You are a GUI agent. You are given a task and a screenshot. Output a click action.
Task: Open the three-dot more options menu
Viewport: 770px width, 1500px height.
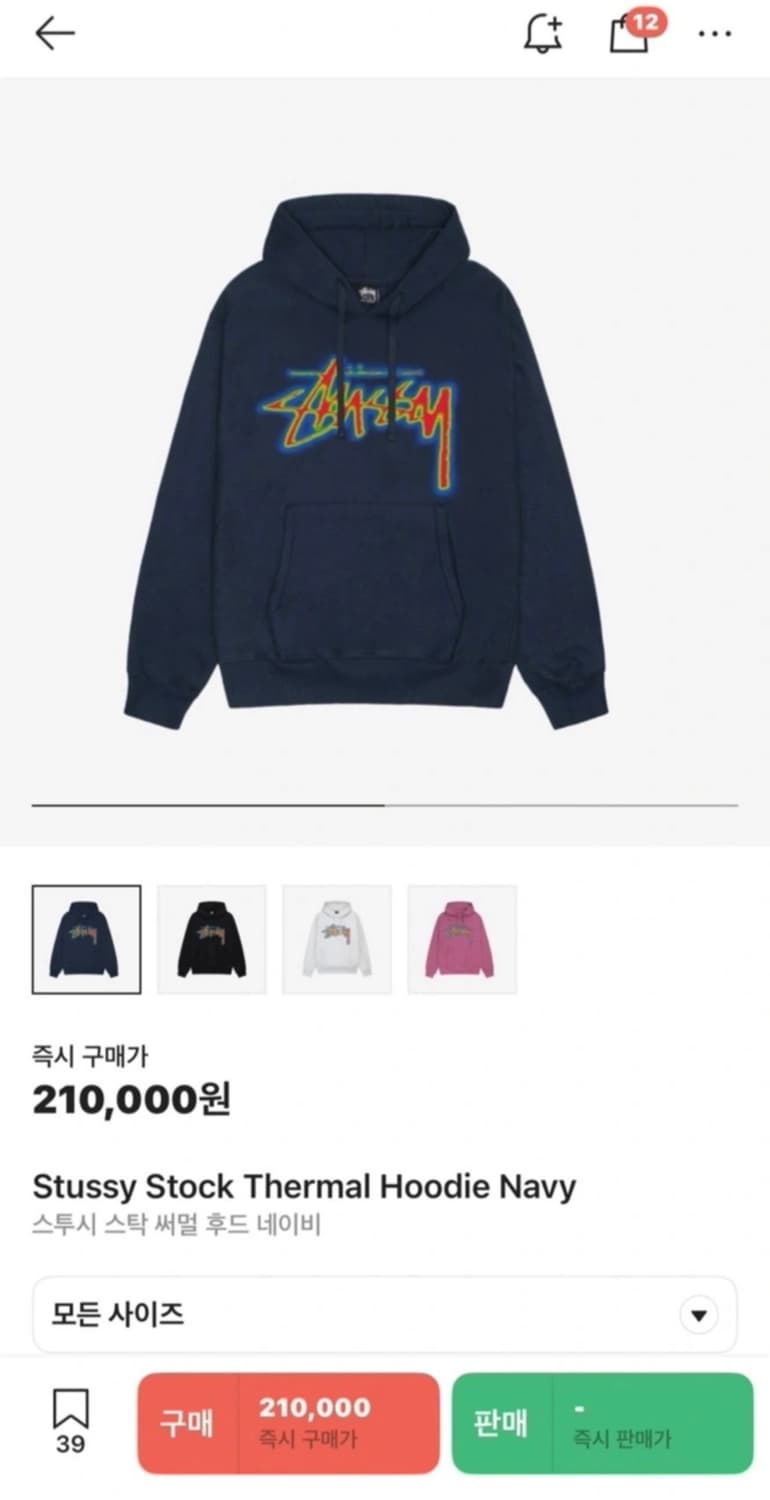pyautogui.click(x=714, y=35)
